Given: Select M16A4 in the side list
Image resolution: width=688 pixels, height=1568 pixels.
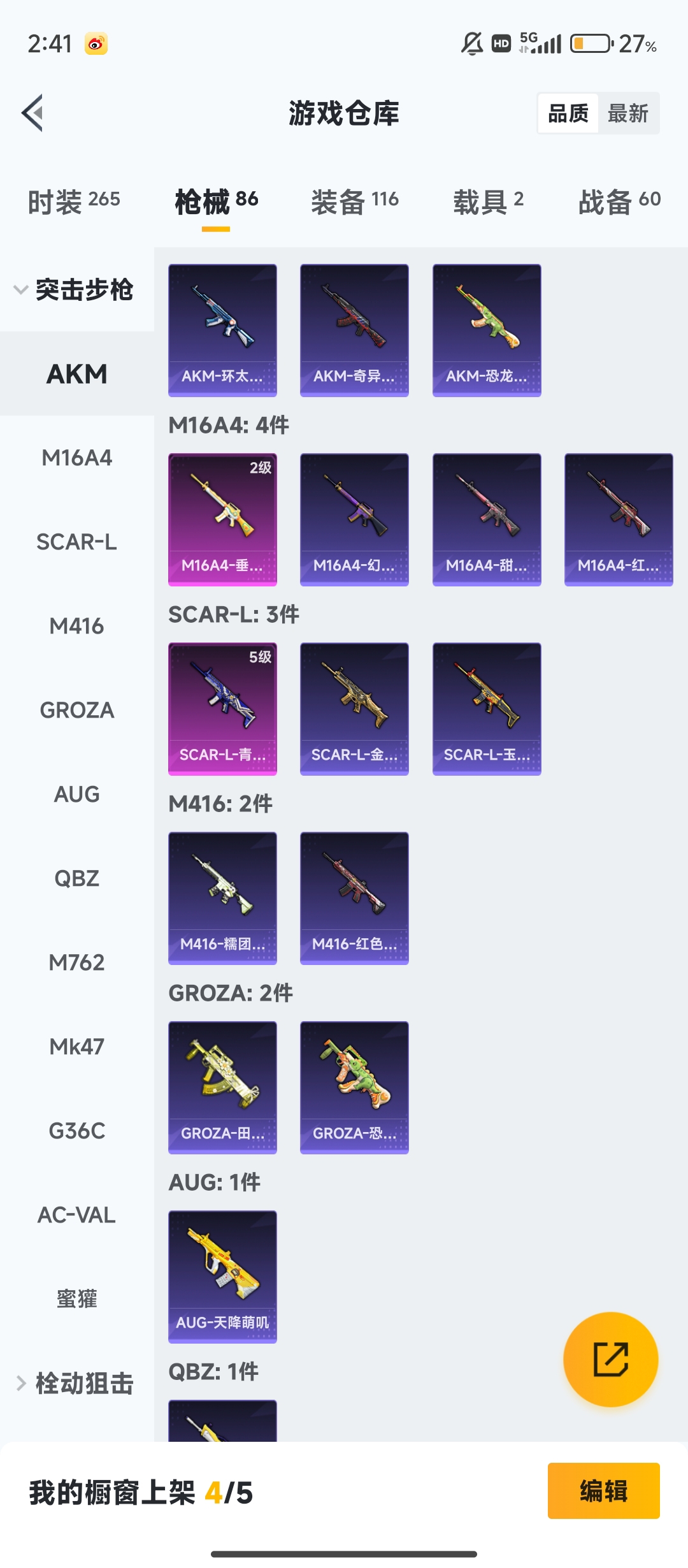Looking at the screenshot, I should pos(77,458).
